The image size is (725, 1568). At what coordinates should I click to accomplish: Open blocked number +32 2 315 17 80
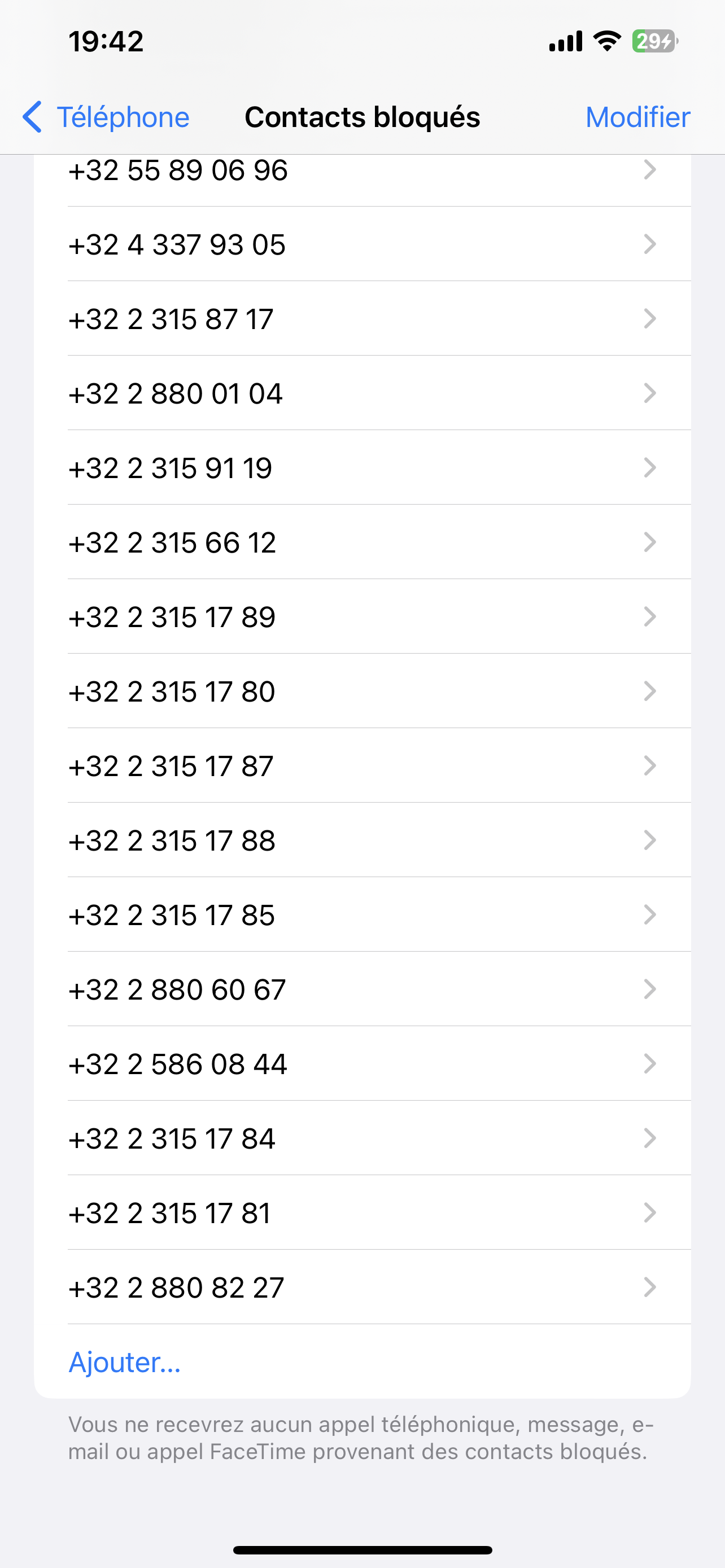click(362, 691)
